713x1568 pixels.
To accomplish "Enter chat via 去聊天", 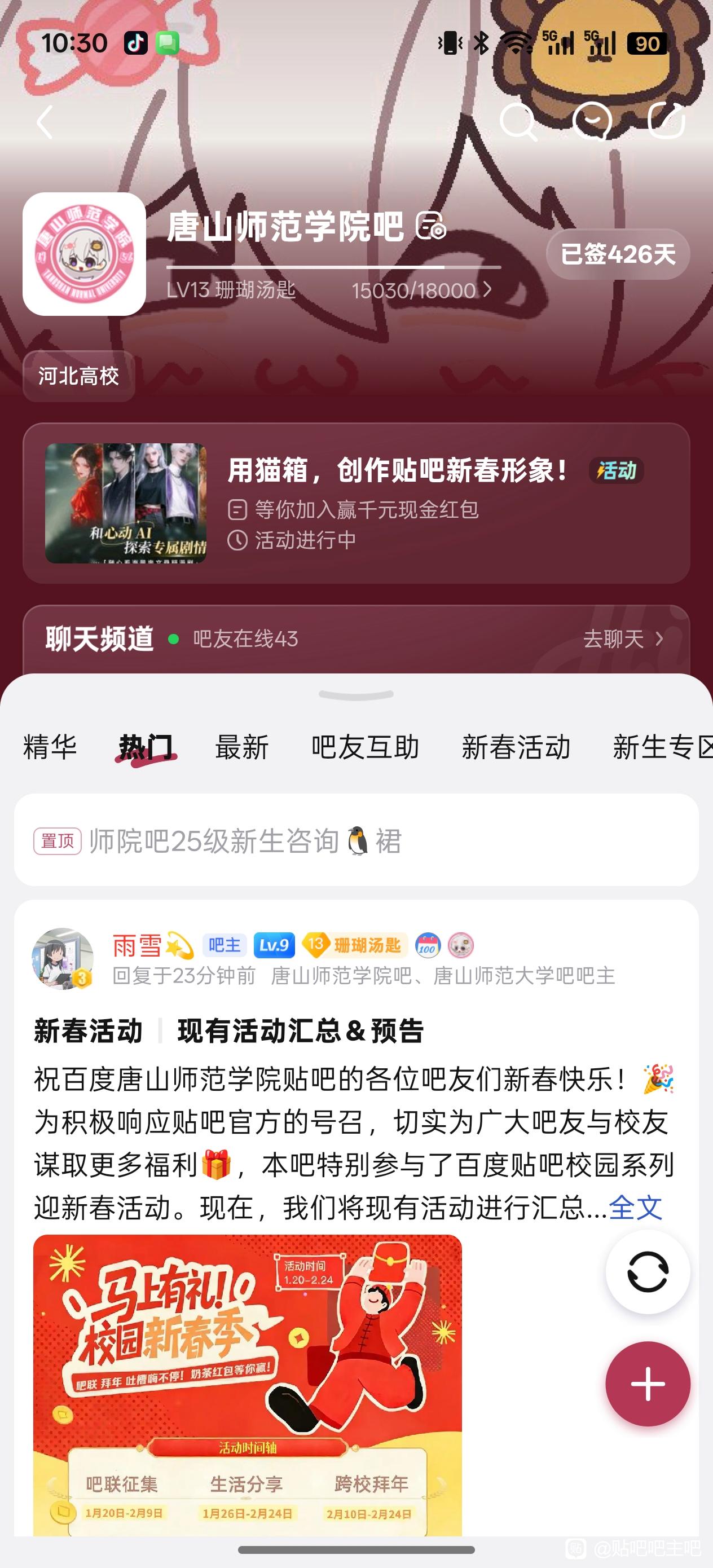I will click(x=622, y=638).
